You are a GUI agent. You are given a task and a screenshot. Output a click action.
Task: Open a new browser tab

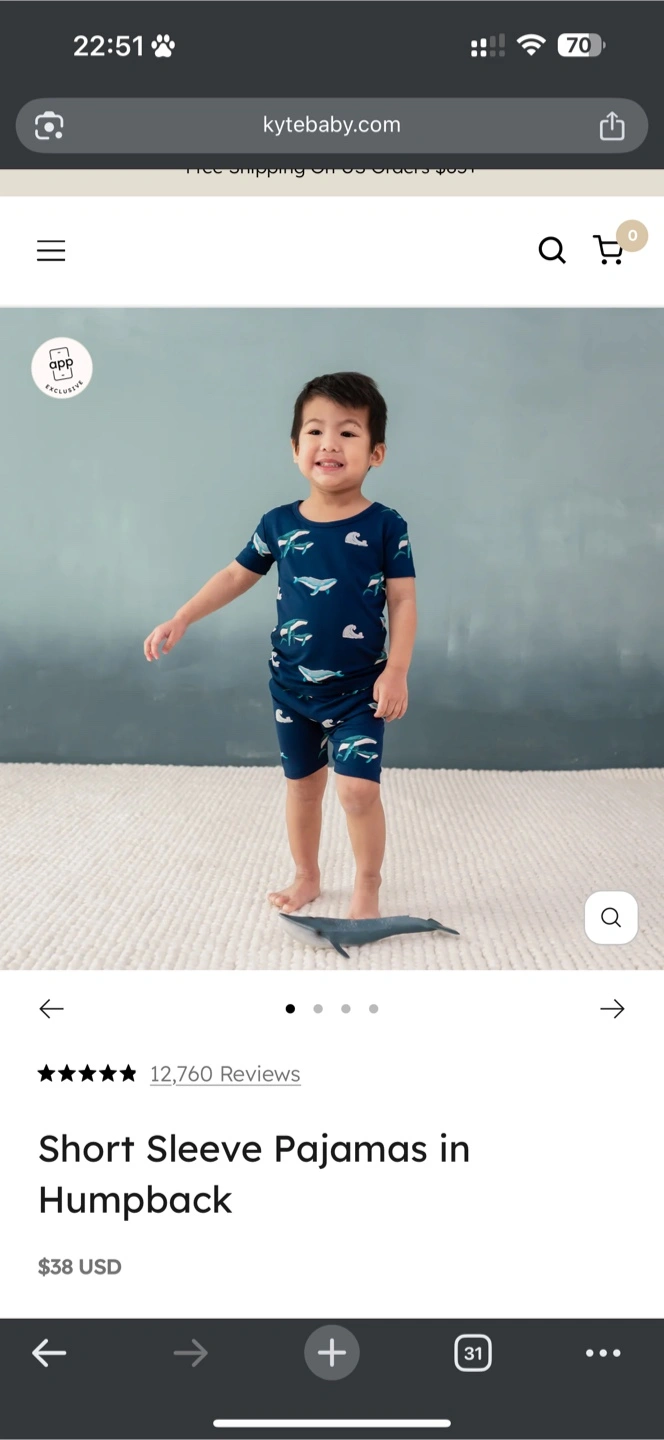pos(332,1353)
